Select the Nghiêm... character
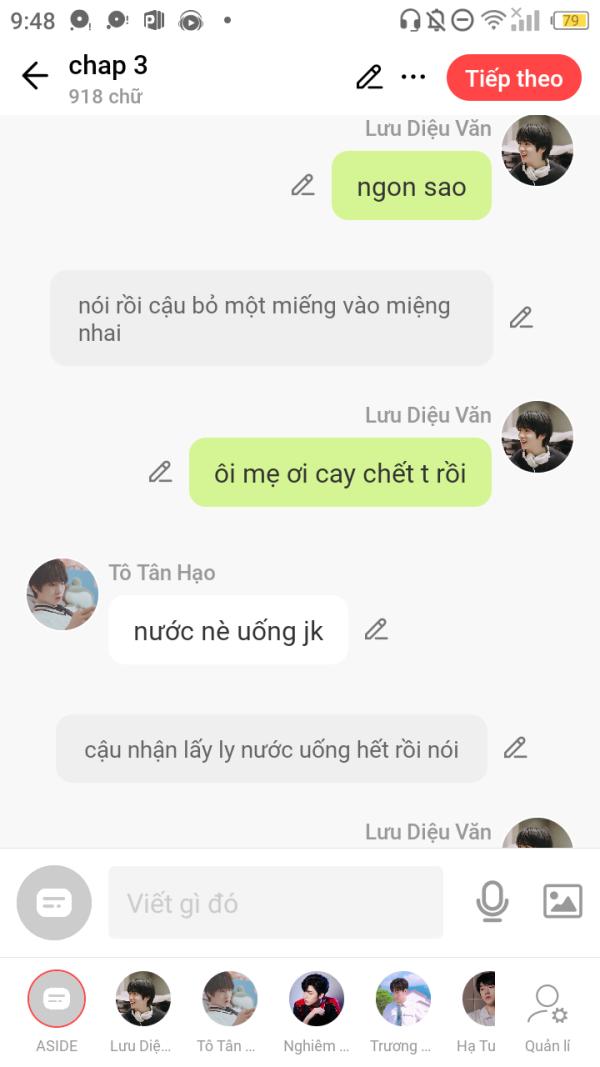Screen dimensions: 600x1067 pyautogui.click(x=316, y=1011)
